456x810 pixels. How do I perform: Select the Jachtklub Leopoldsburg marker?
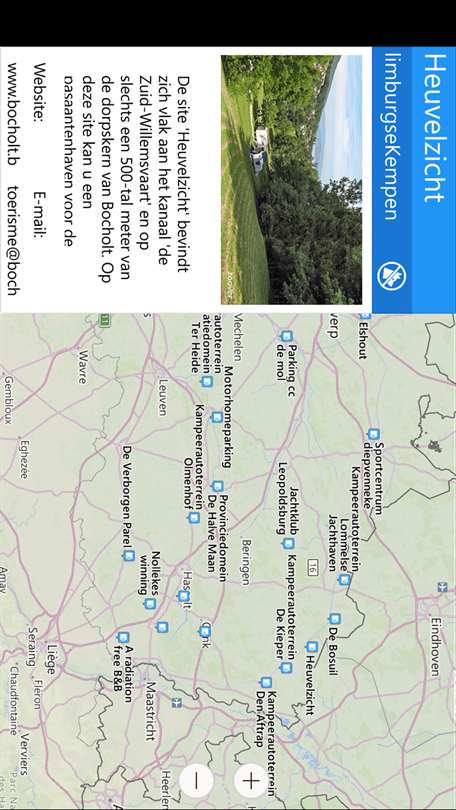click(x=289, y=544)
